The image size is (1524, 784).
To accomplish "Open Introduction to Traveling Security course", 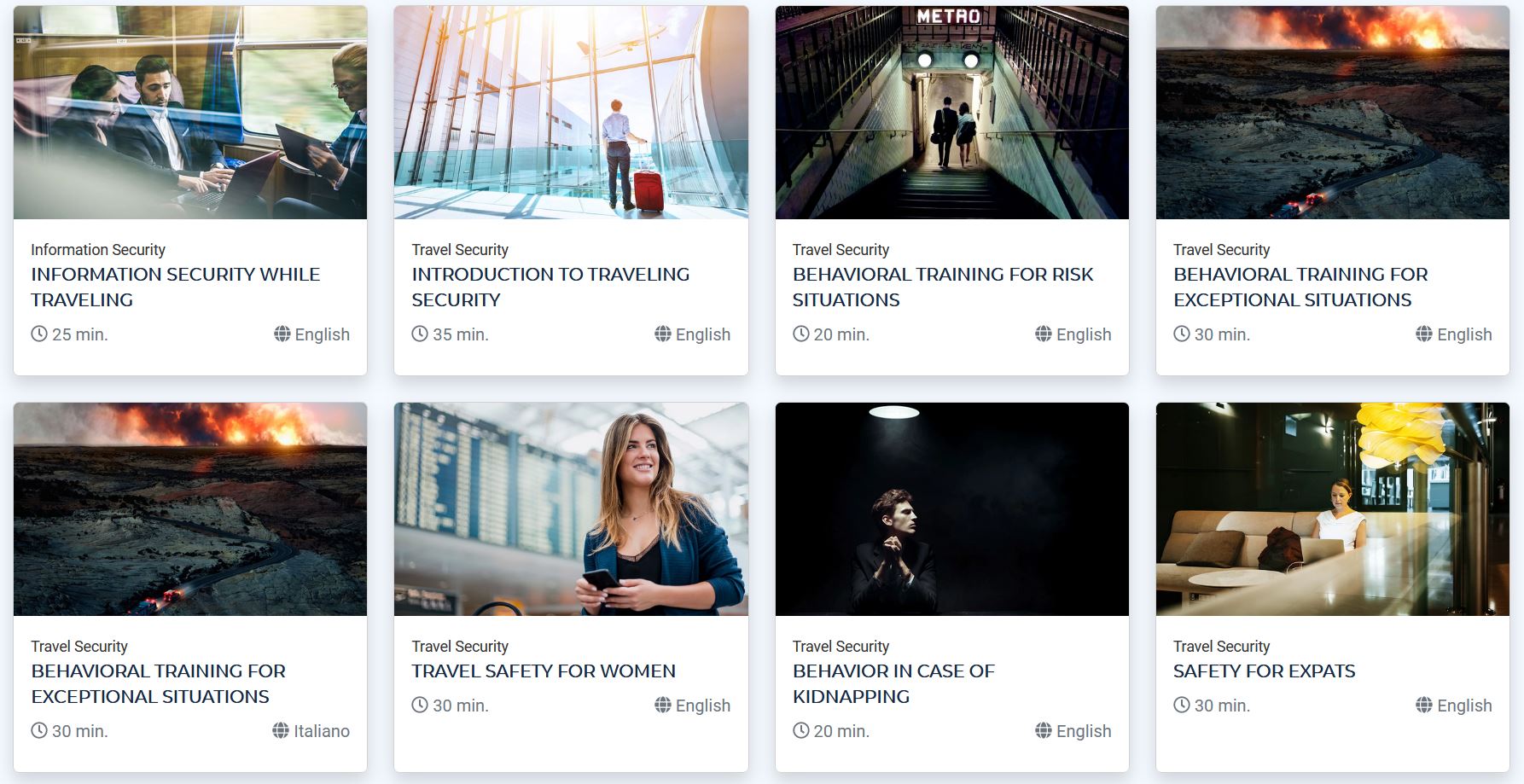I will pos(550,287).
